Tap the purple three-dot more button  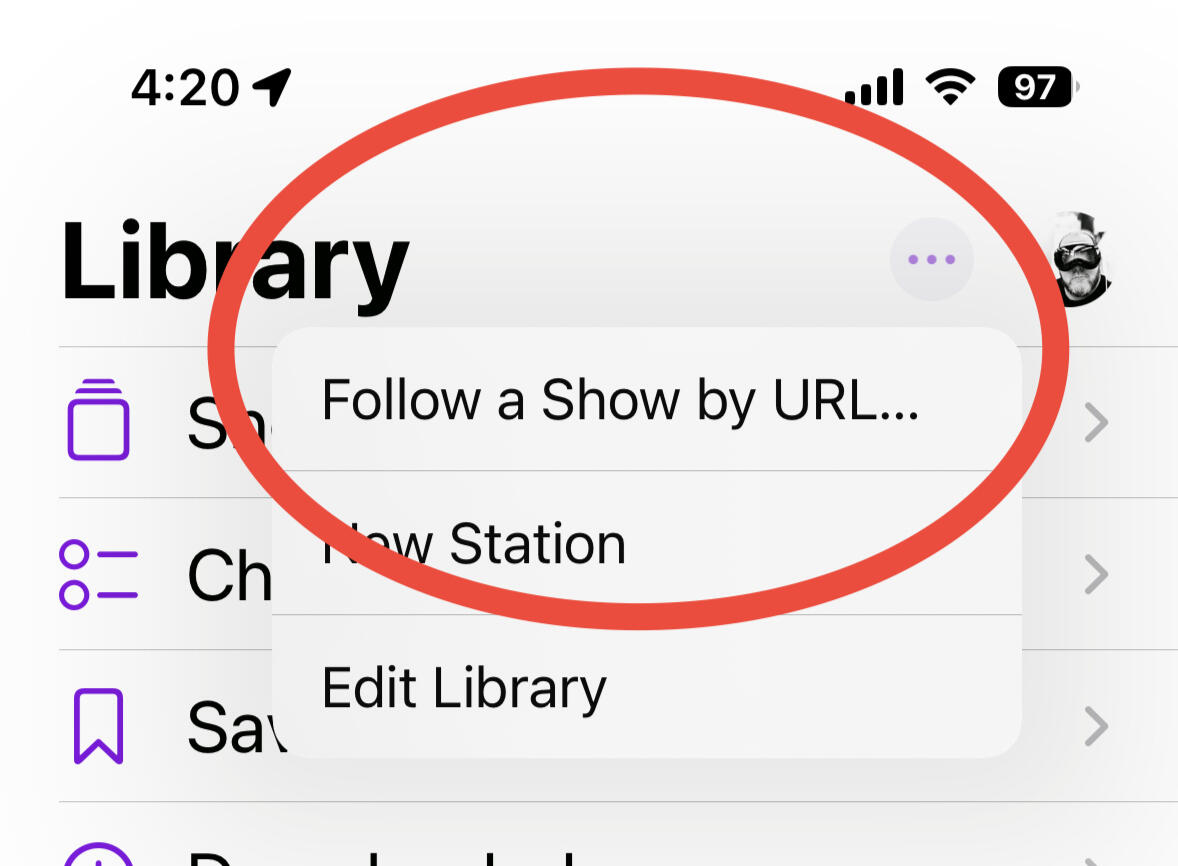click(931, 260)
